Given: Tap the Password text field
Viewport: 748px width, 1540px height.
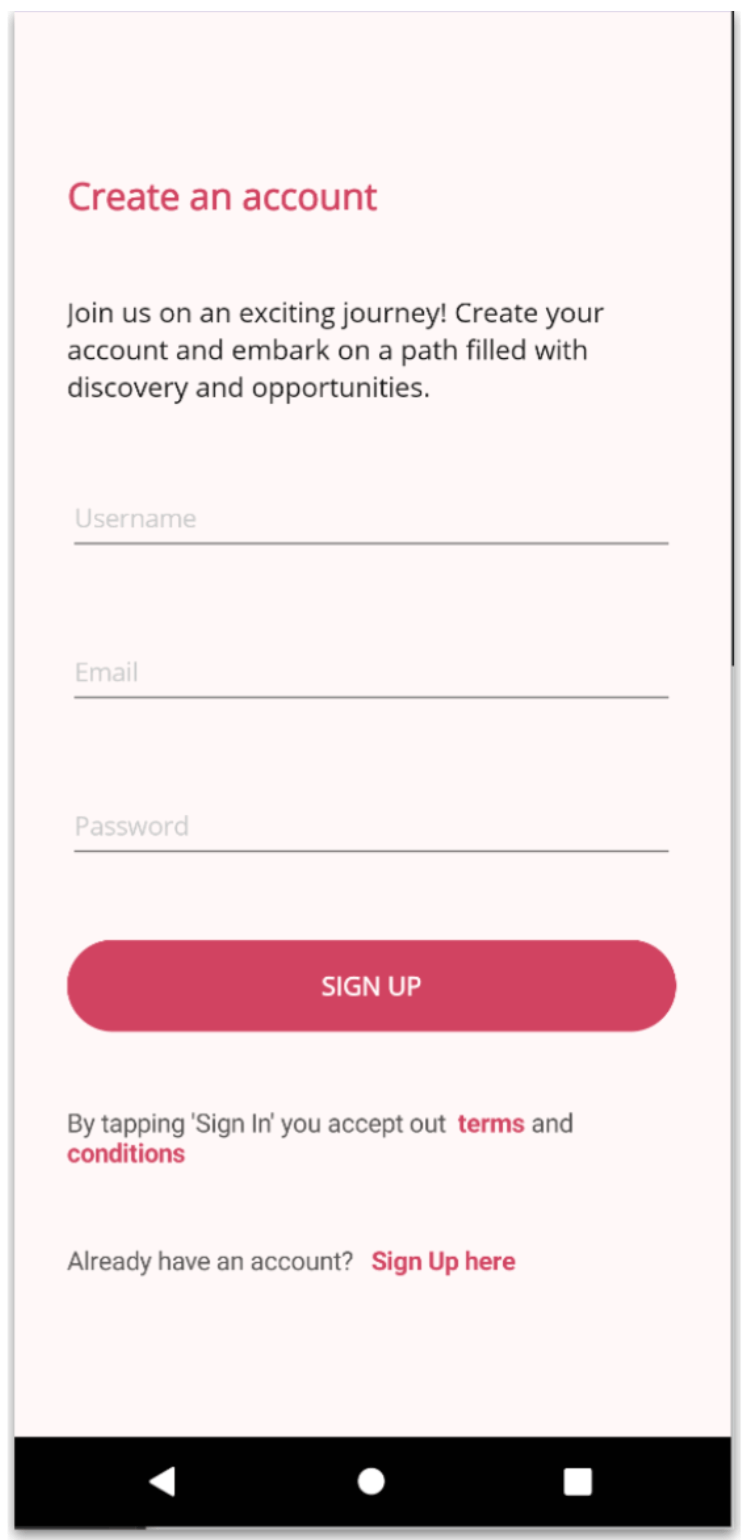Looking at the screenshot, I should pos(370,826).
